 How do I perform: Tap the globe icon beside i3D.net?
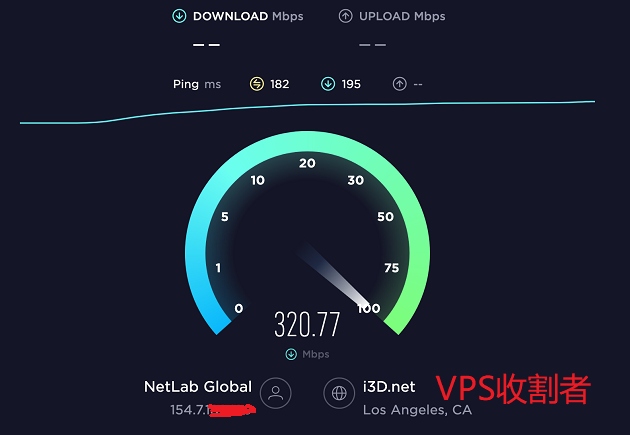339,393
